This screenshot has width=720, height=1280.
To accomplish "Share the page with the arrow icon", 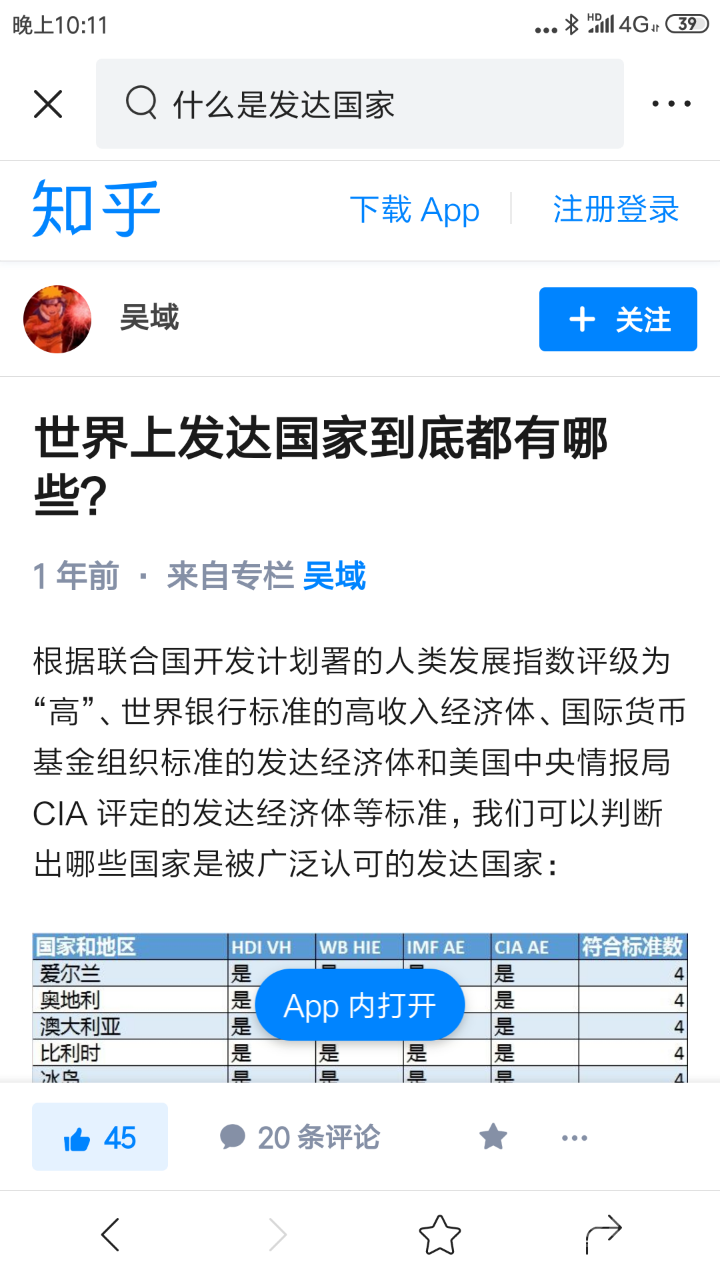I will [x=603, y=1235].
